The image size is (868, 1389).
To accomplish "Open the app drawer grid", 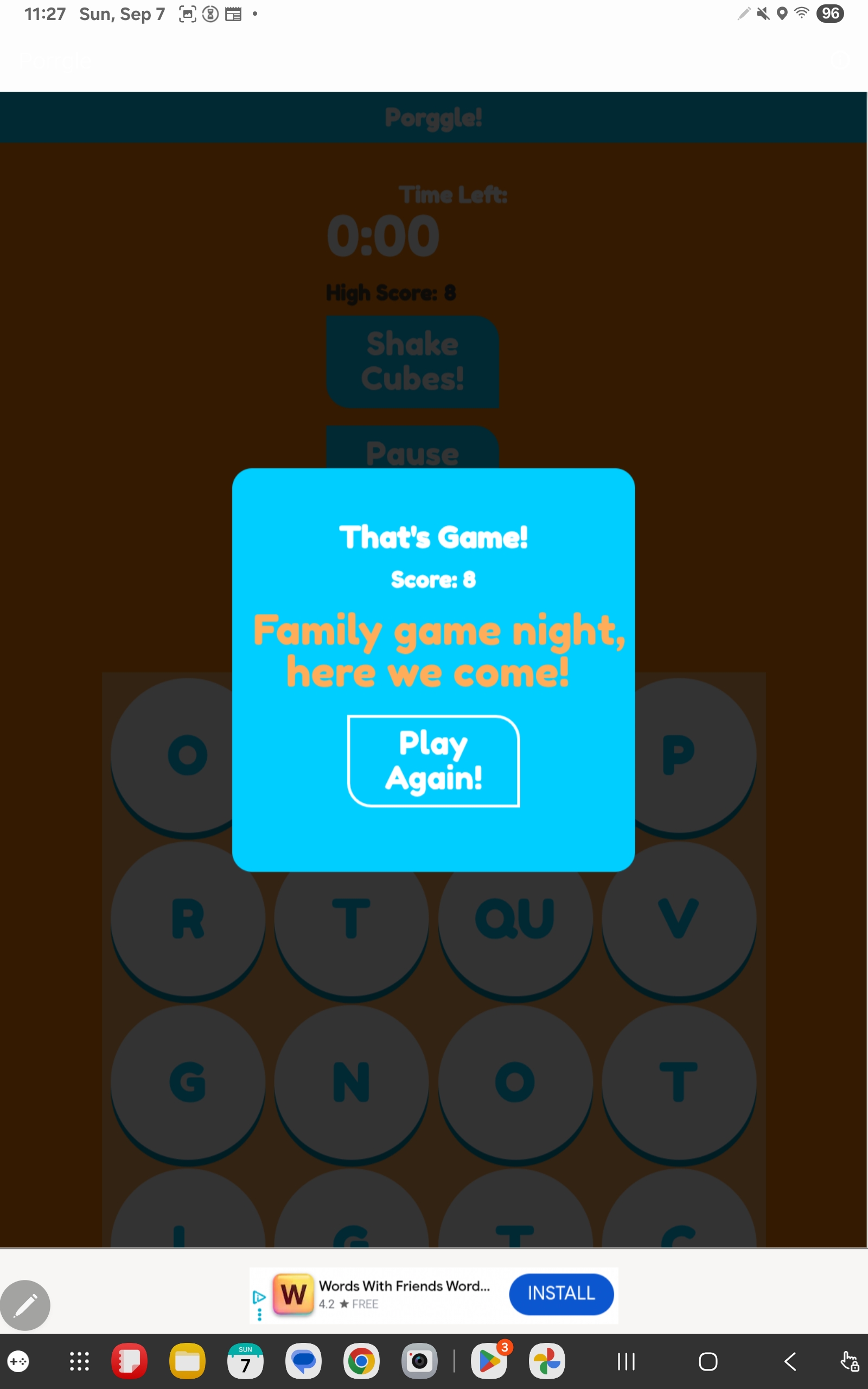I will (79, 1361).
